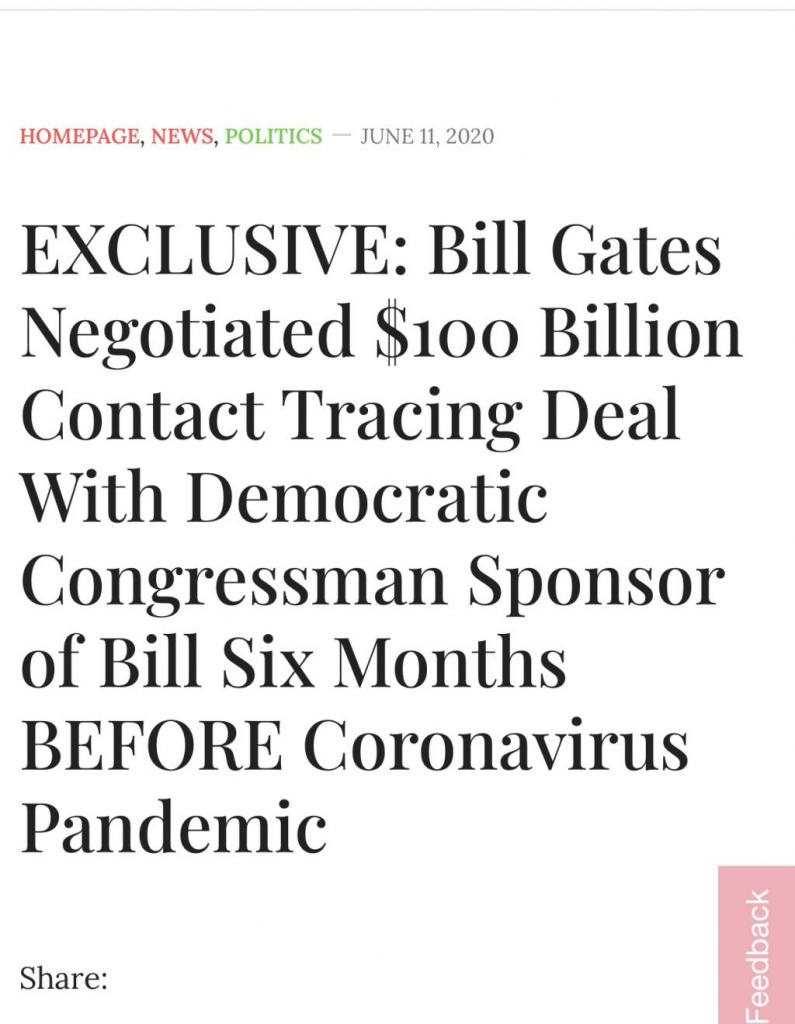Go to the POLITICS category
Screen dimensions: 795x1024
click(x=273, y=136)
